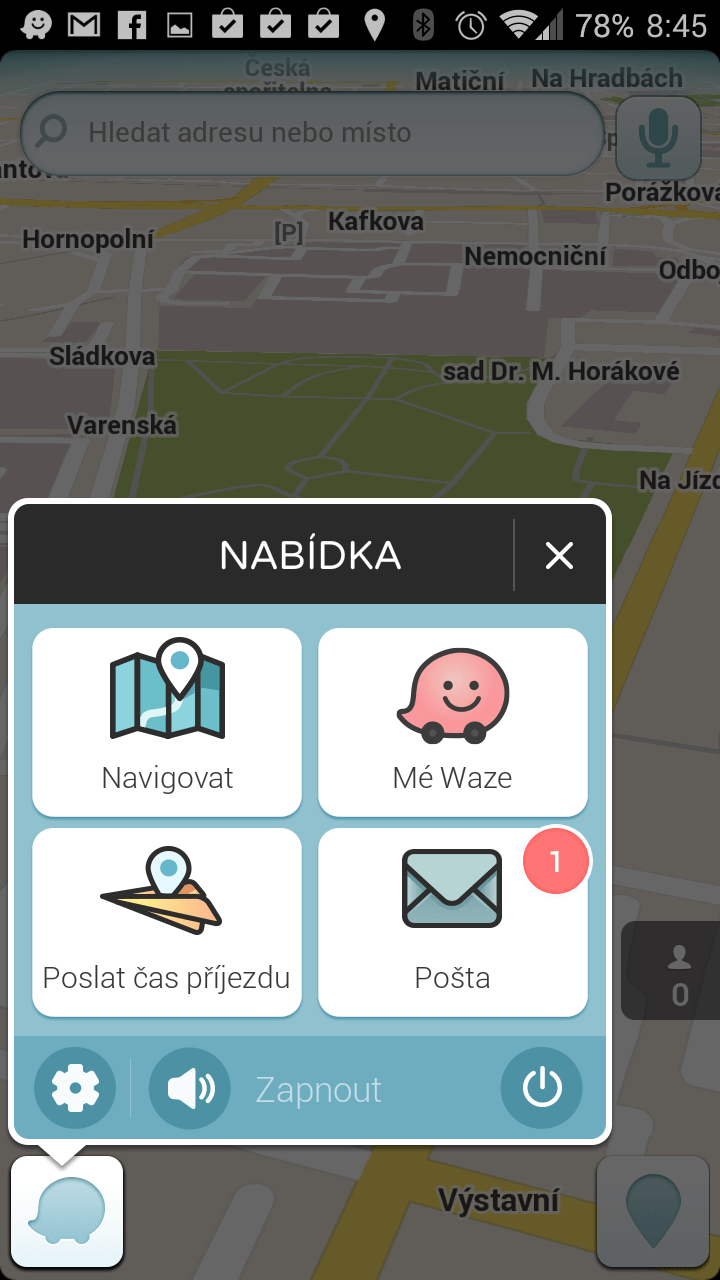Start voice search with microphone
The width and height of the screenshot is (720, 1280).
(x=658, y=137)
